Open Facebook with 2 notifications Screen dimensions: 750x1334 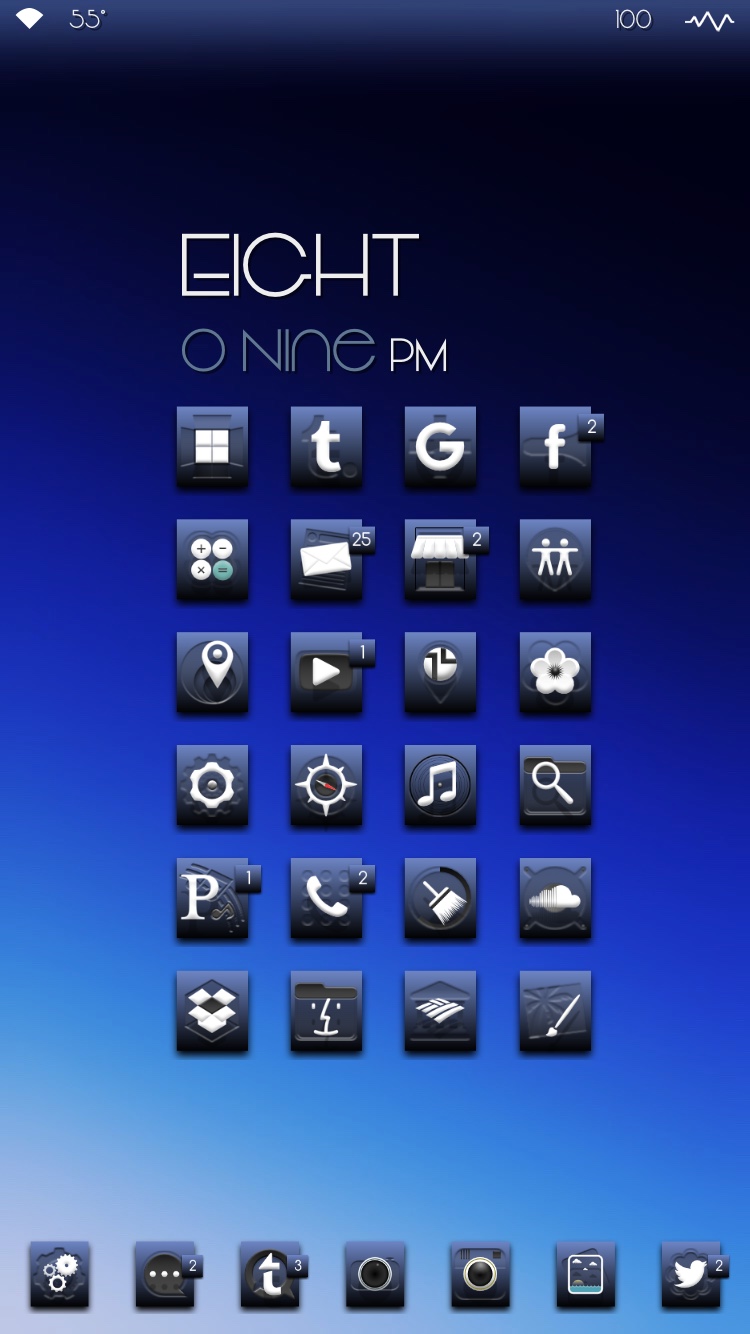click(x=555, y=446)
